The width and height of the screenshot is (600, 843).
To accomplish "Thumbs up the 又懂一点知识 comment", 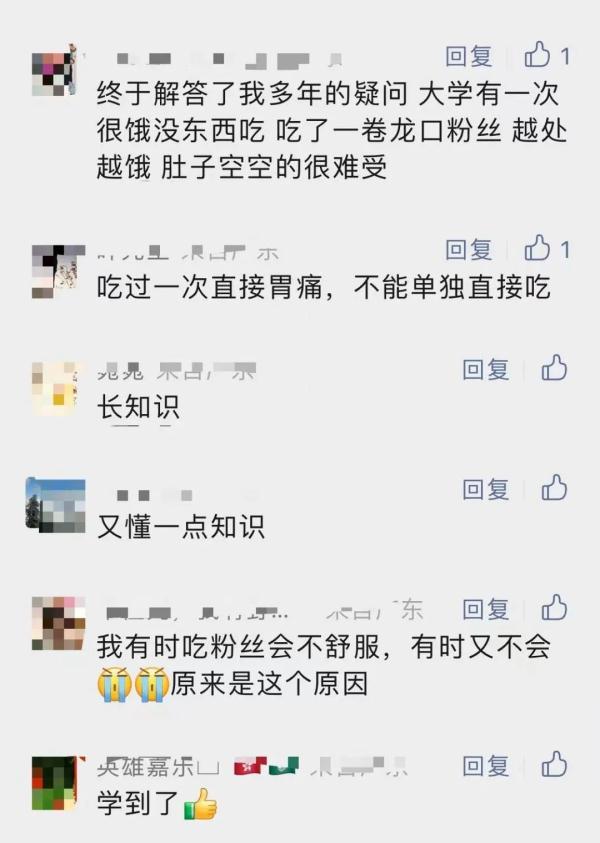I will (554, 488).
